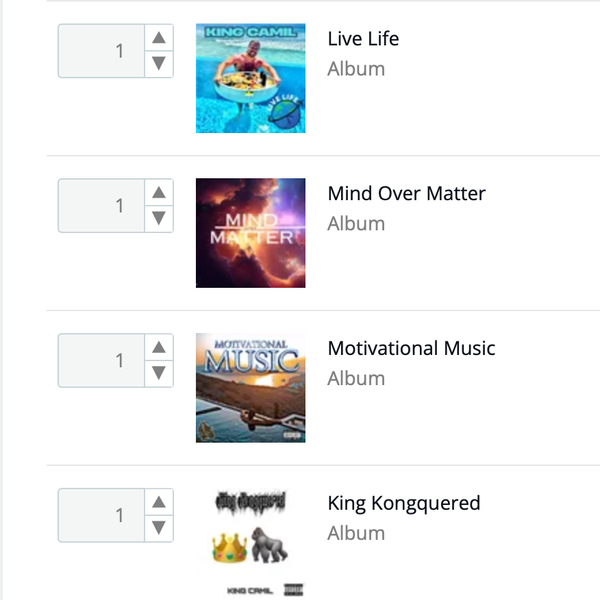This screenshot has height=600, width=600.
Task: Decrease the King Kongquered quantity
Action: (158, 529)
